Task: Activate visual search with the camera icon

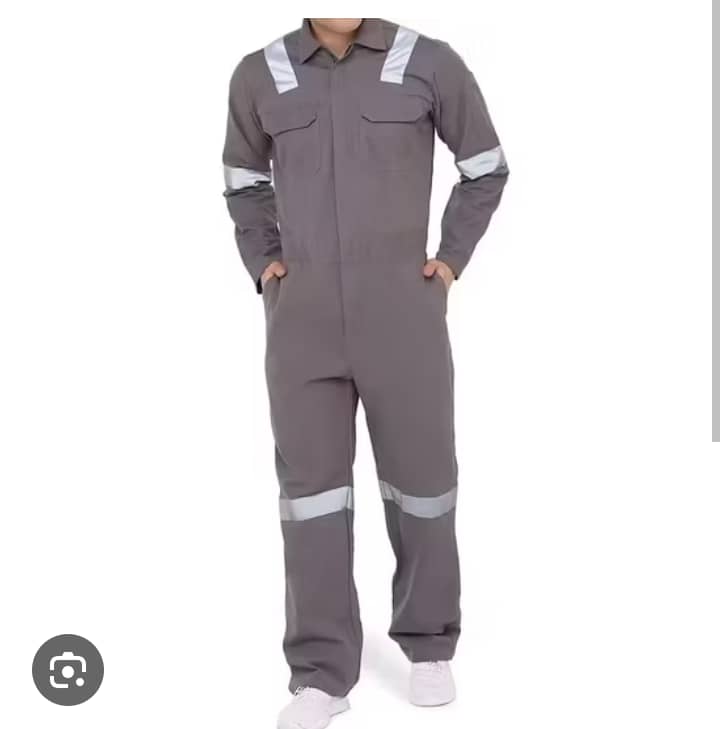Action: point(66,670)
